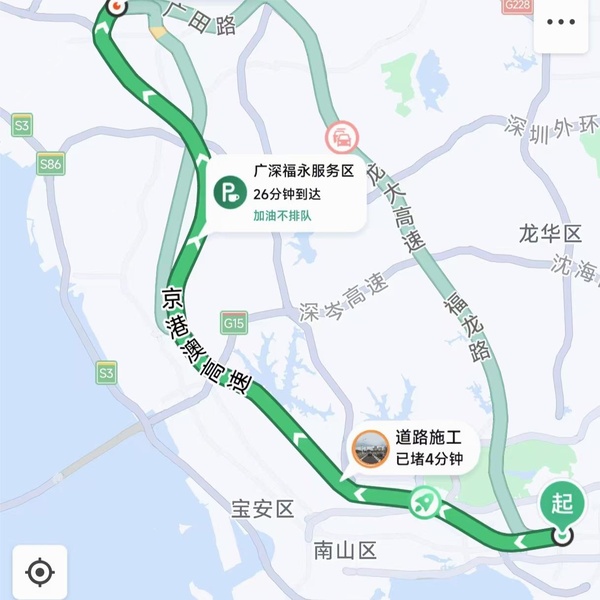This screenshot has width=600, height=600.
Task: Open the 广深福永服务区 service area card
Action: (287, 192)
